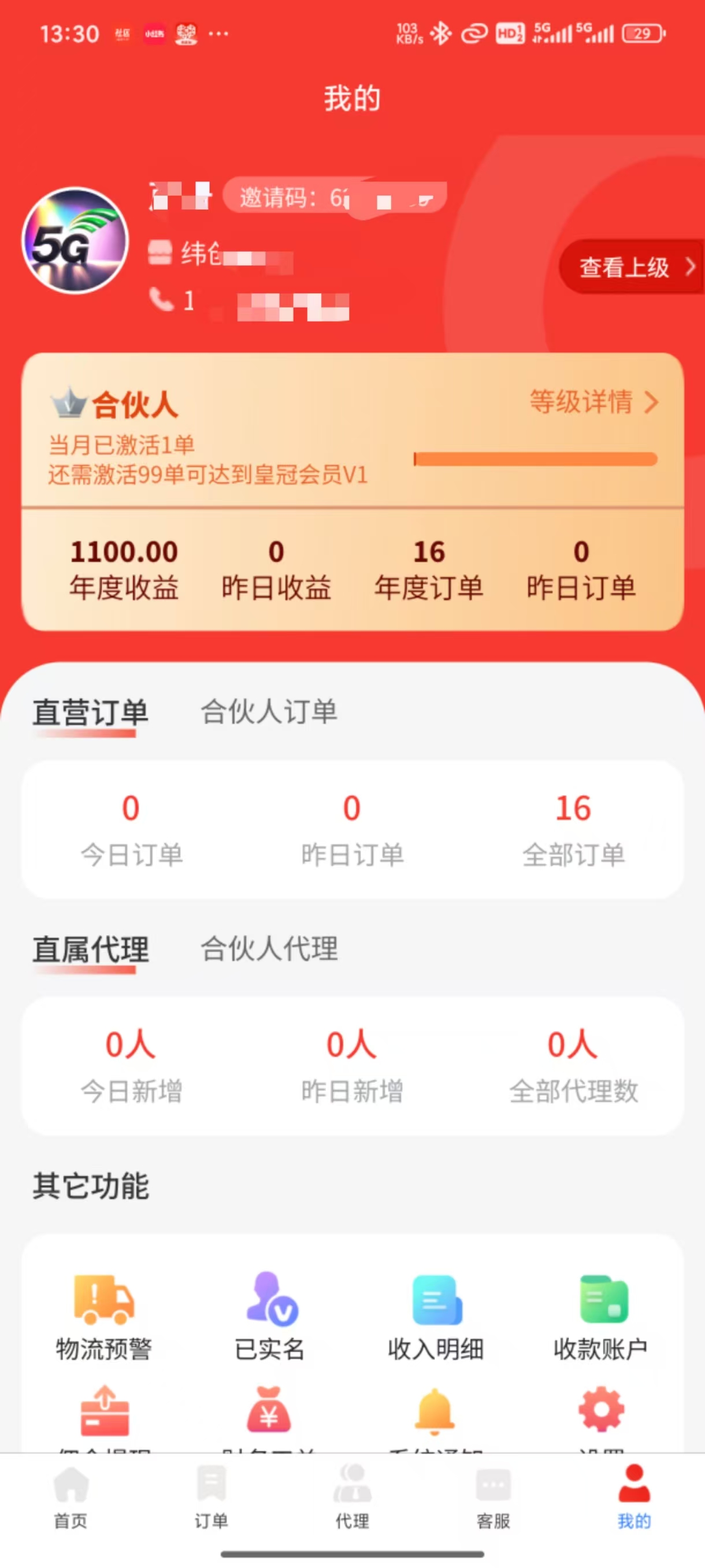Image resolution: width=705 pixels, height=1568 pixels.
Task: View 全部代理数 agents list
Action: coord(573,1066)
